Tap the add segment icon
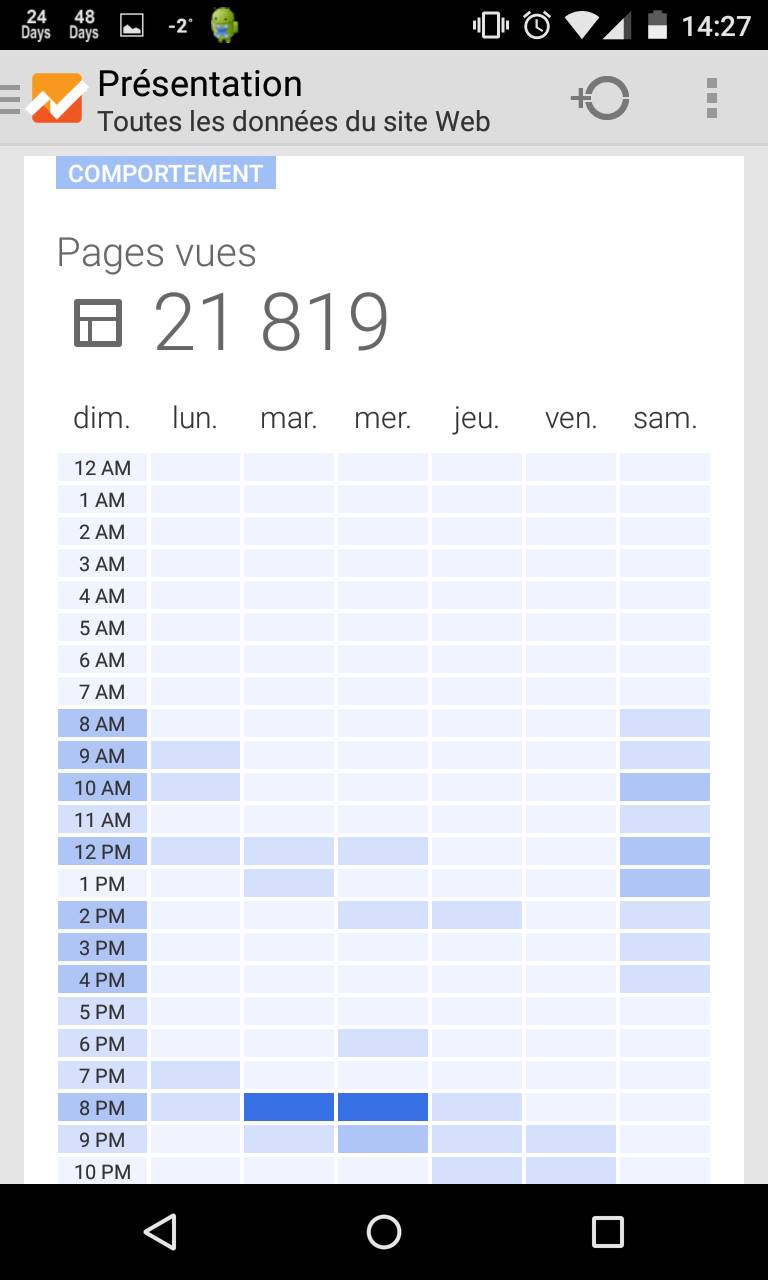The height and width of the screenshot is (1280, 768). point(600,99)
